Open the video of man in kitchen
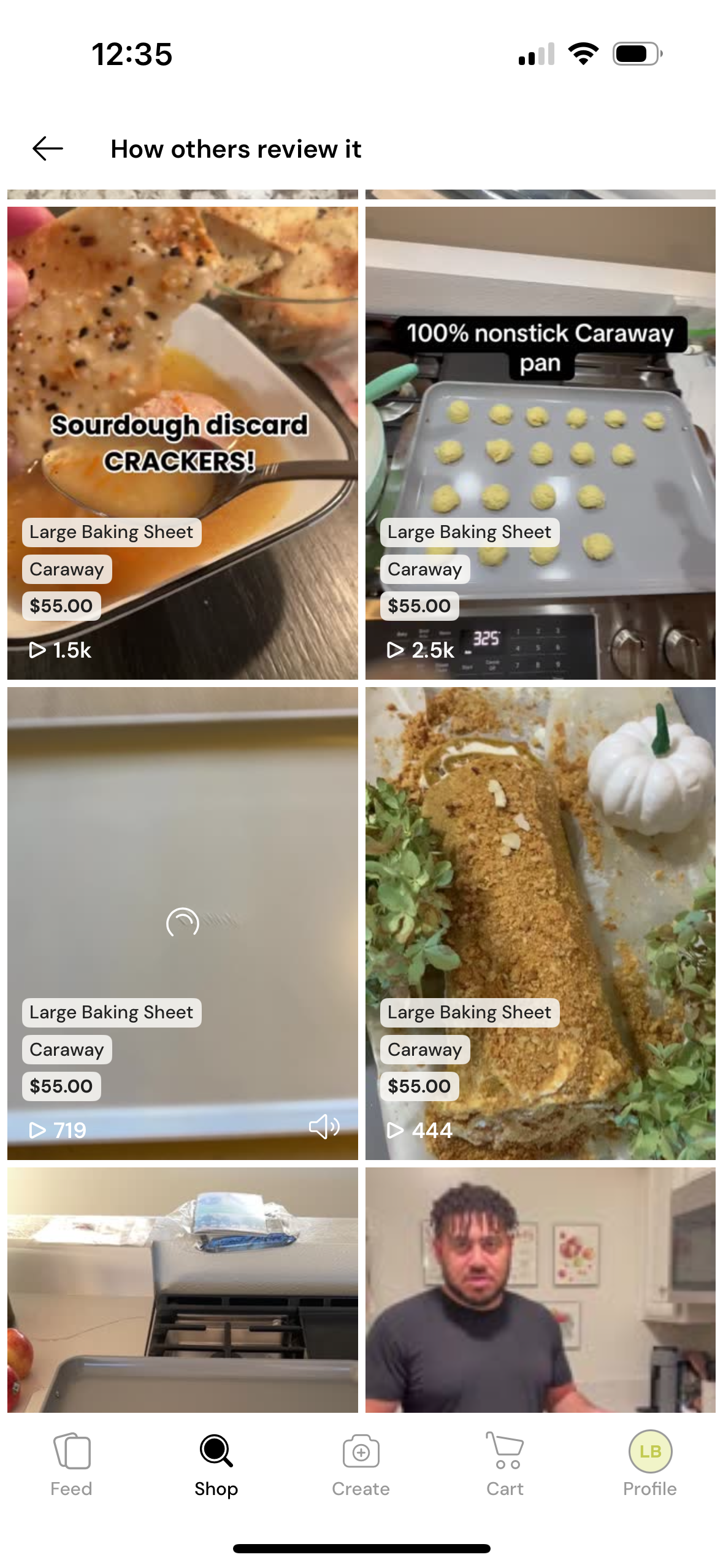The height and width of the screenshot is (1568, 723). pyautogui.click(x=540, y=1288)
